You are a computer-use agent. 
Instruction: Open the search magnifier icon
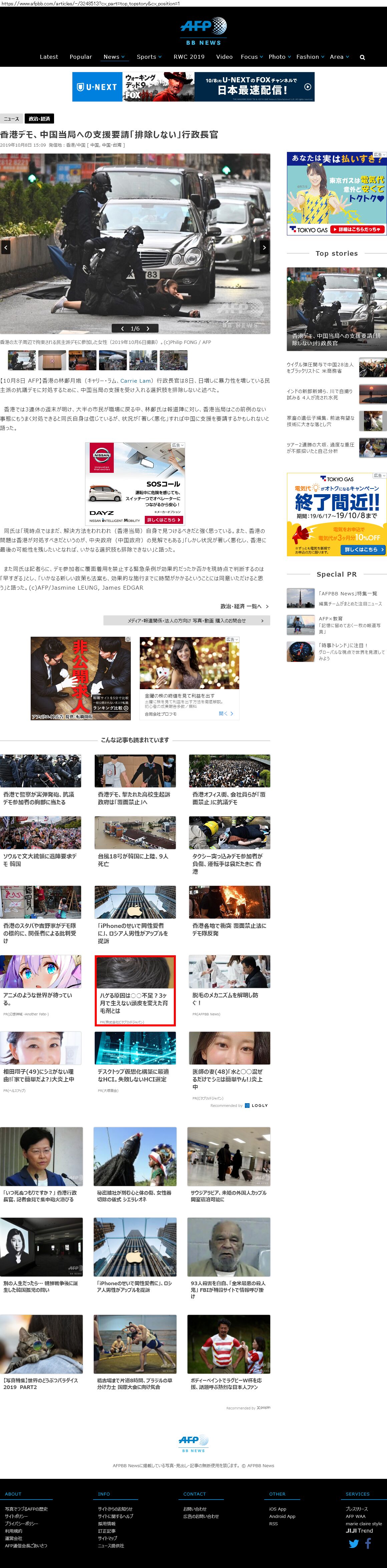point(362,57)
